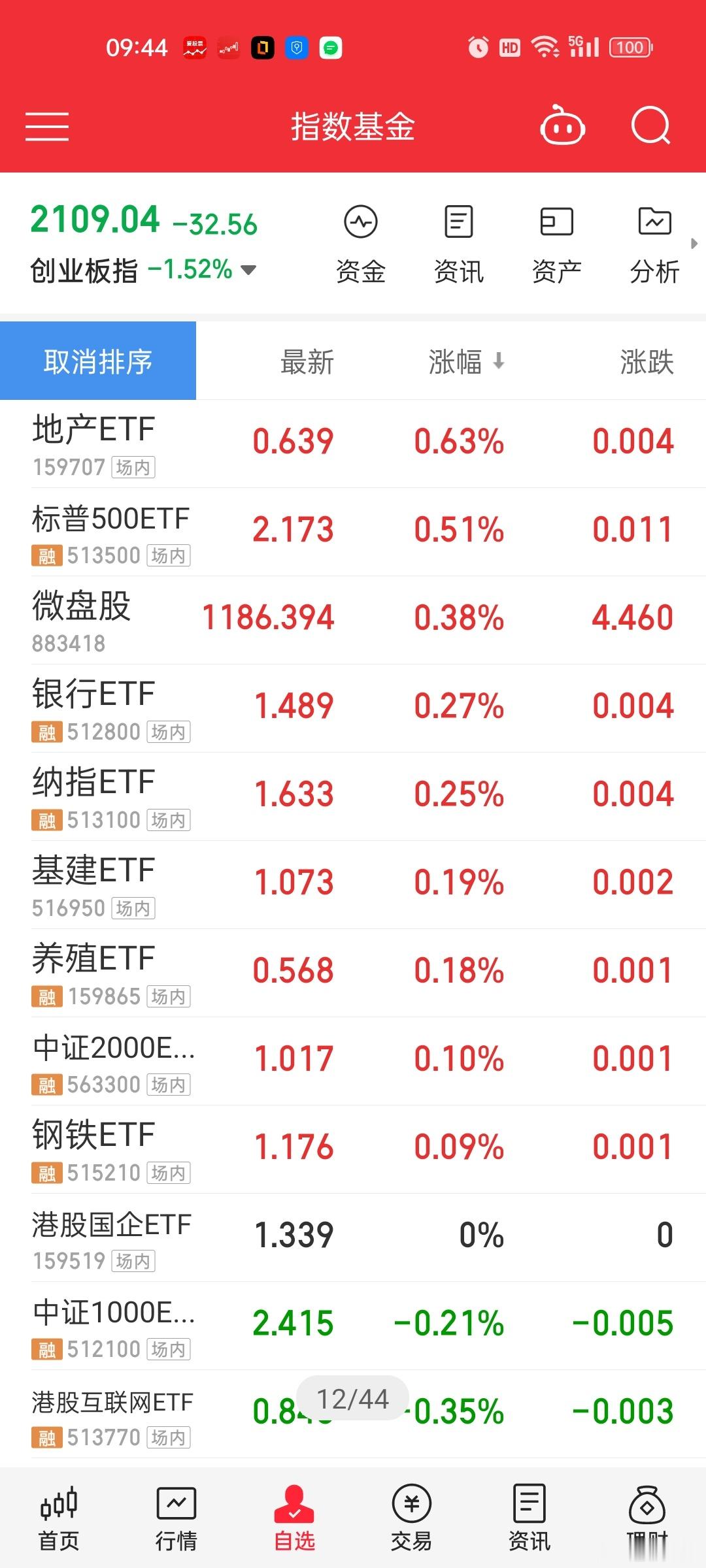Screen dimensions: 706x1568
Task: Open the hamburger menu
Action: [x=47, y=126]
